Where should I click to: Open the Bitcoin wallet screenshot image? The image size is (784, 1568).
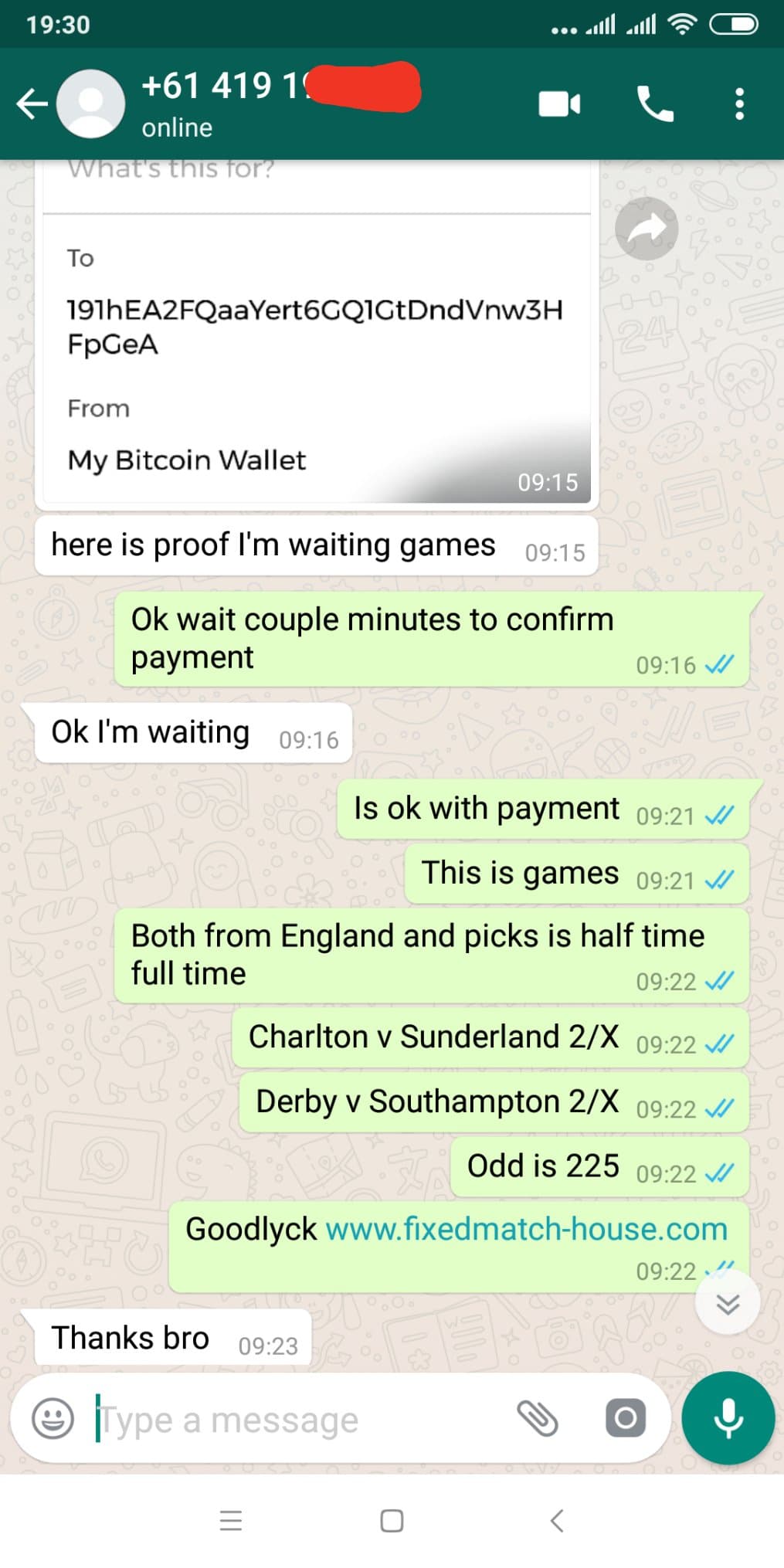click(317, 334)
